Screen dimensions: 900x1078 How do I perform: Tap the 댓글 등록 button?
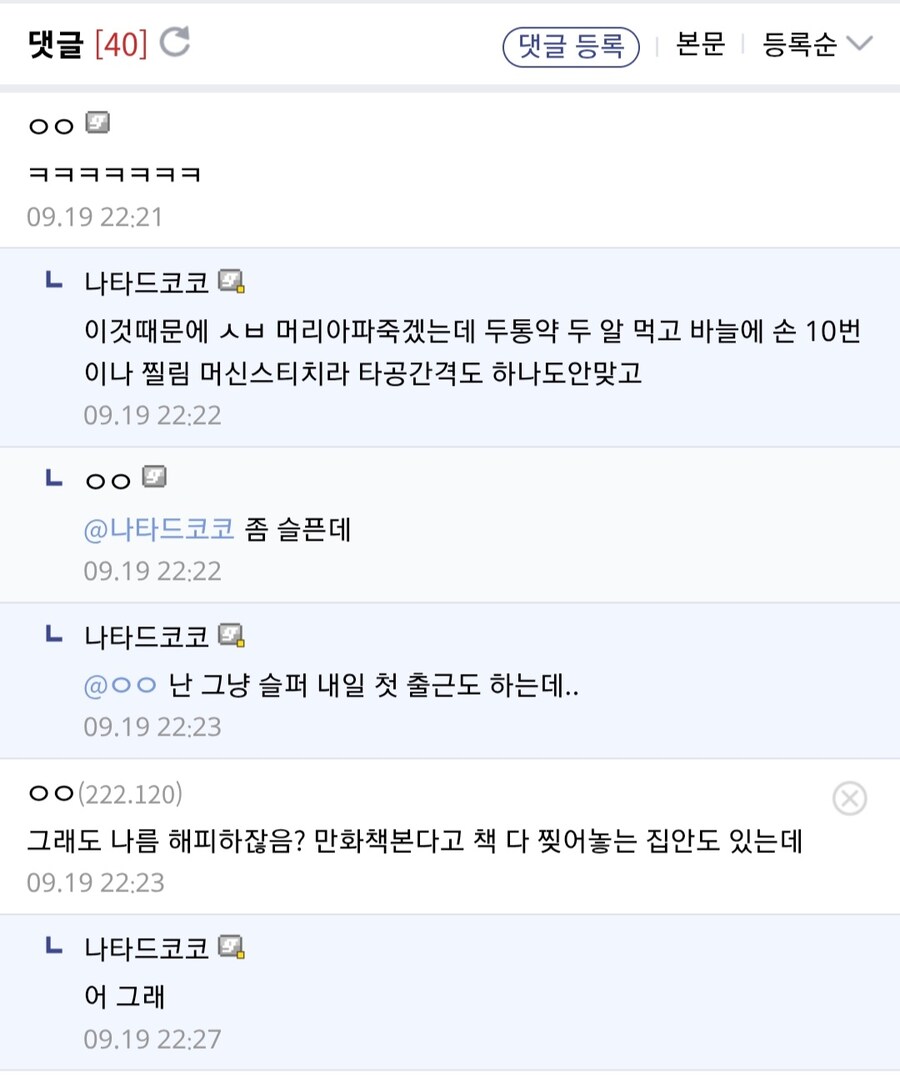point(571,46)
